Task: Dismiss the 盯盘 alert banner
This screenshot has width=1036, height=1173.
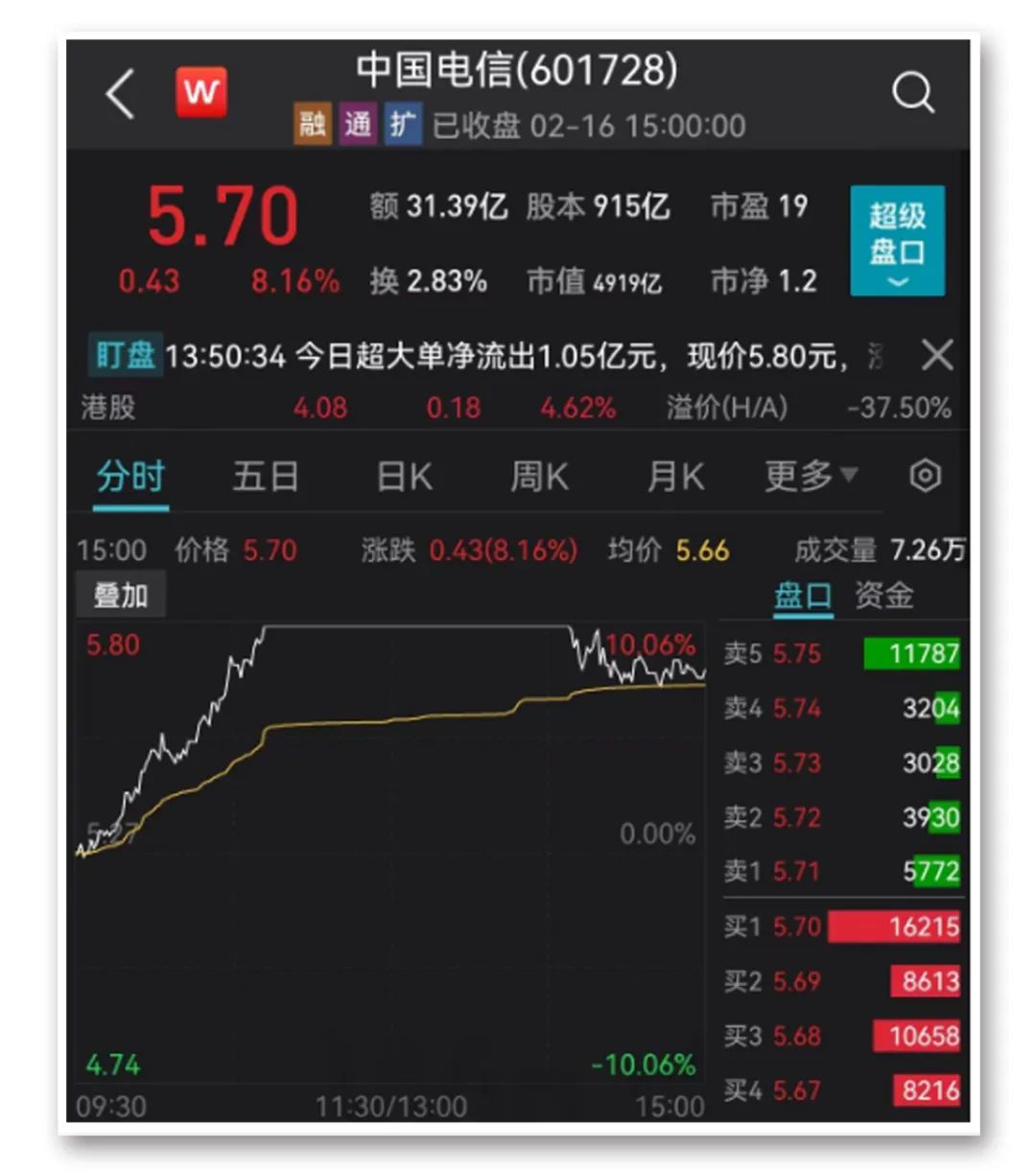Action: tap(936, 356)
